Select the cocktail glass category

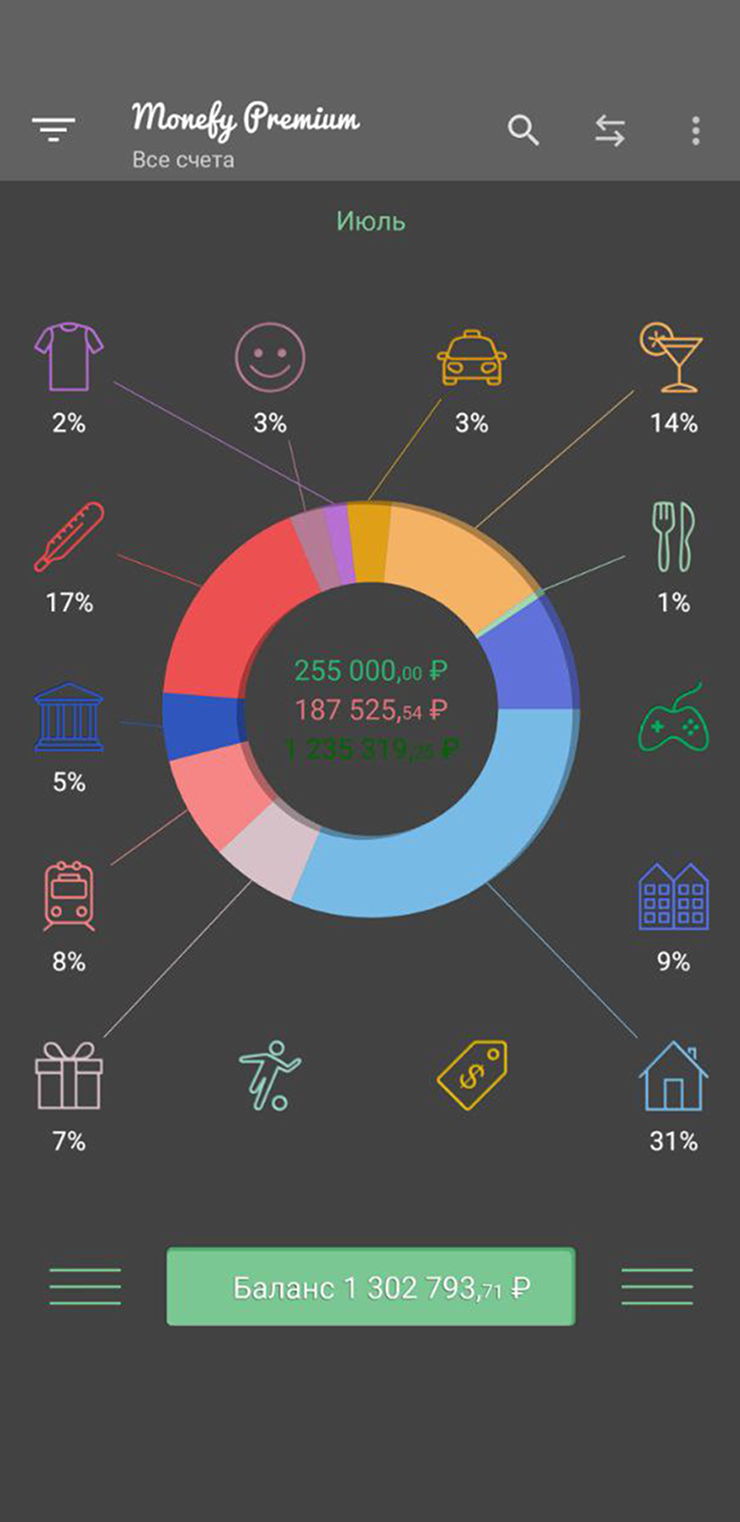point(672,357)
